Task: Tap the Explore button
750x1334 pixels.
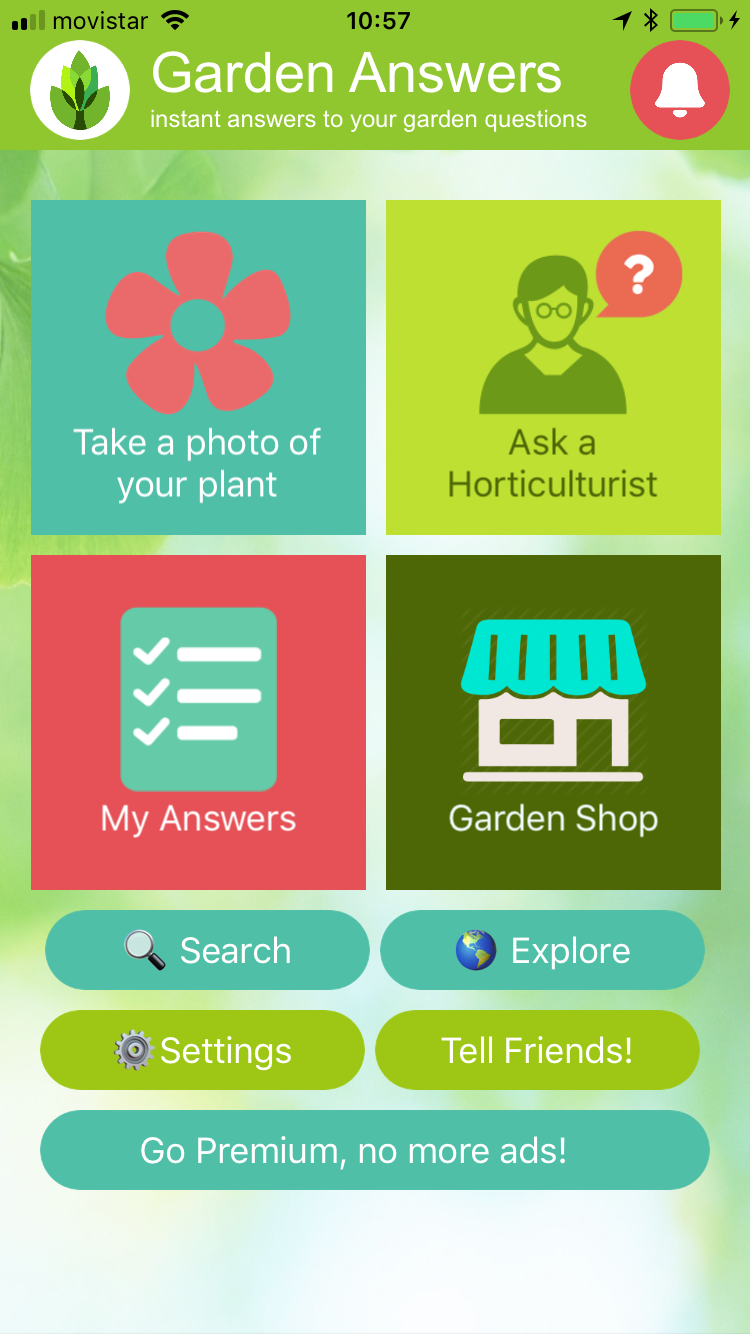Action: 542,950
